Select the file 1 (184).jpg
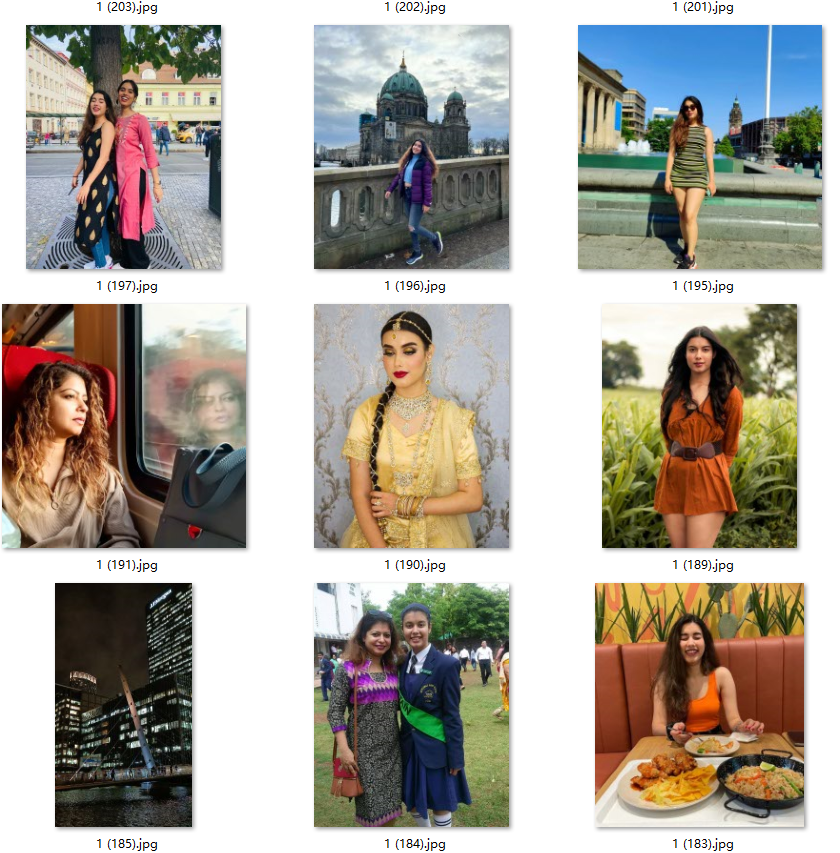Viewport: 840px width, 853px height. [411, 705]
